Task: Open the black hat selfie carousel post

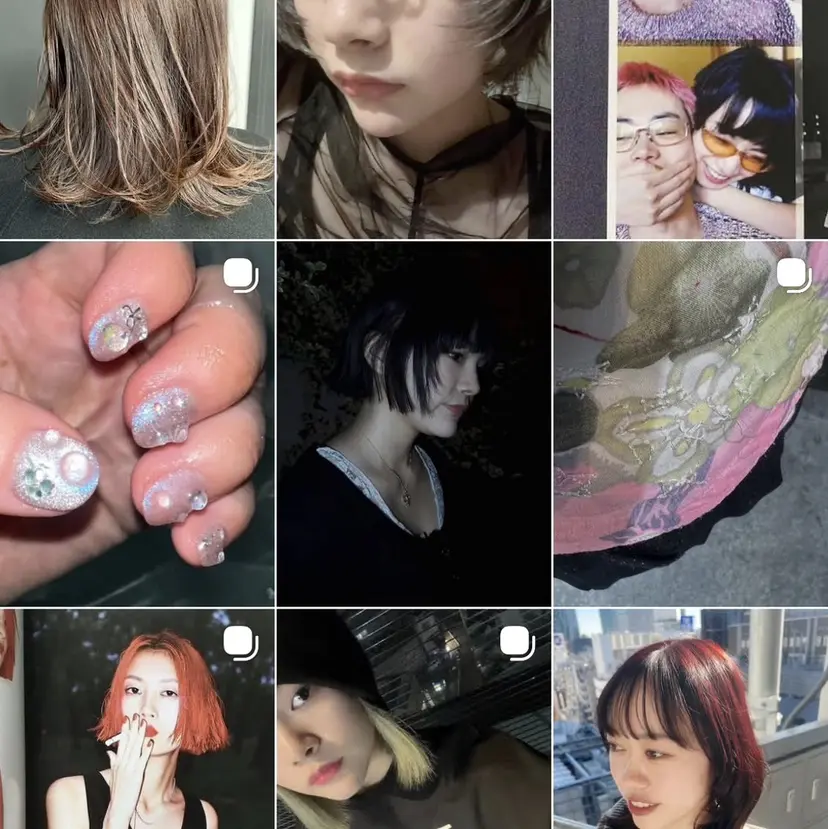Action: [x=413, y=720]
